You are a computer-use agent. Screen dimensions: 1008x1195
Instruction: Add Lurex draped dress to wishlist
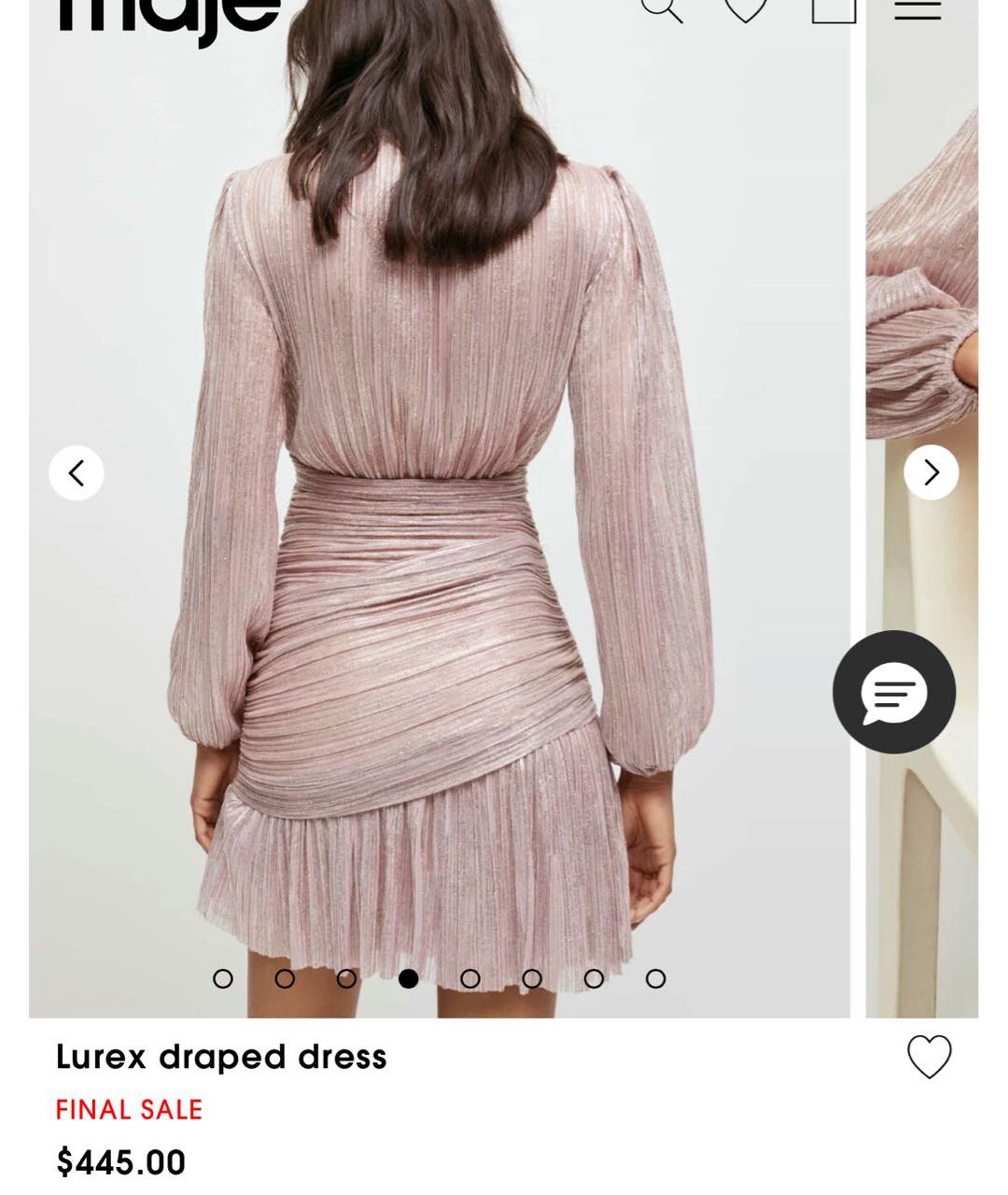coord(929,1057)
